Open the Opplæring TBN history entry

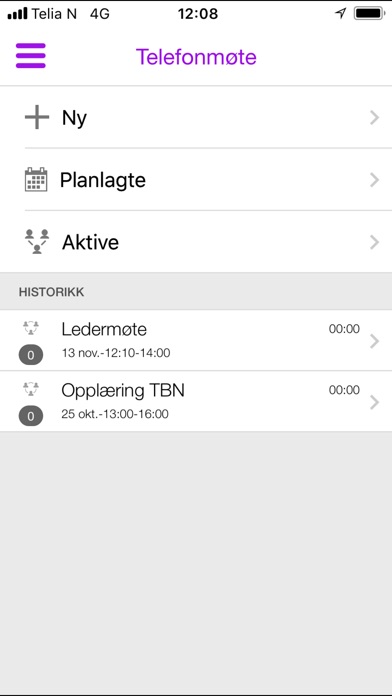196,401
